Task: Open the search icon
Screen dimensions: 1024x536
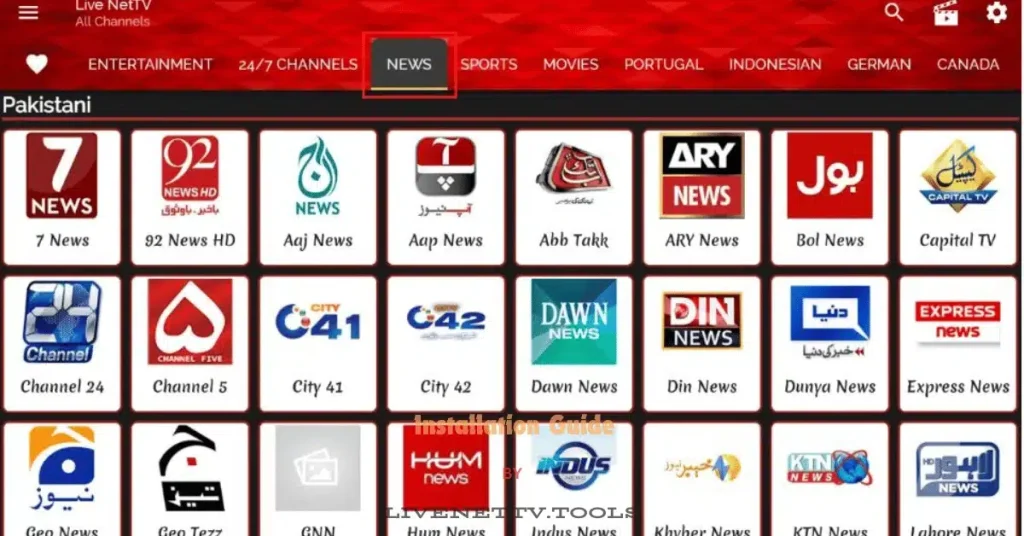Action: click(894, 12)
